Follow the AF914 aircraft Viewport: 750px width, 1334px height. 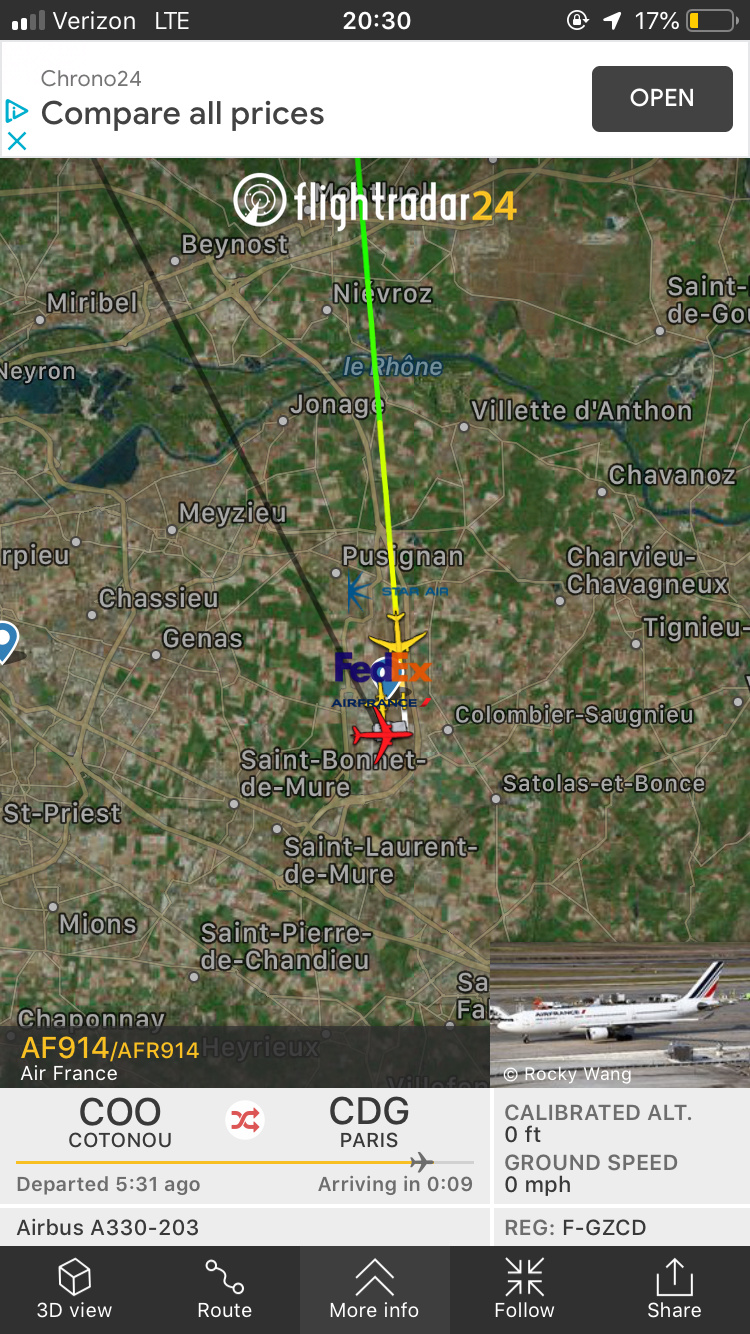point(524,1289)
